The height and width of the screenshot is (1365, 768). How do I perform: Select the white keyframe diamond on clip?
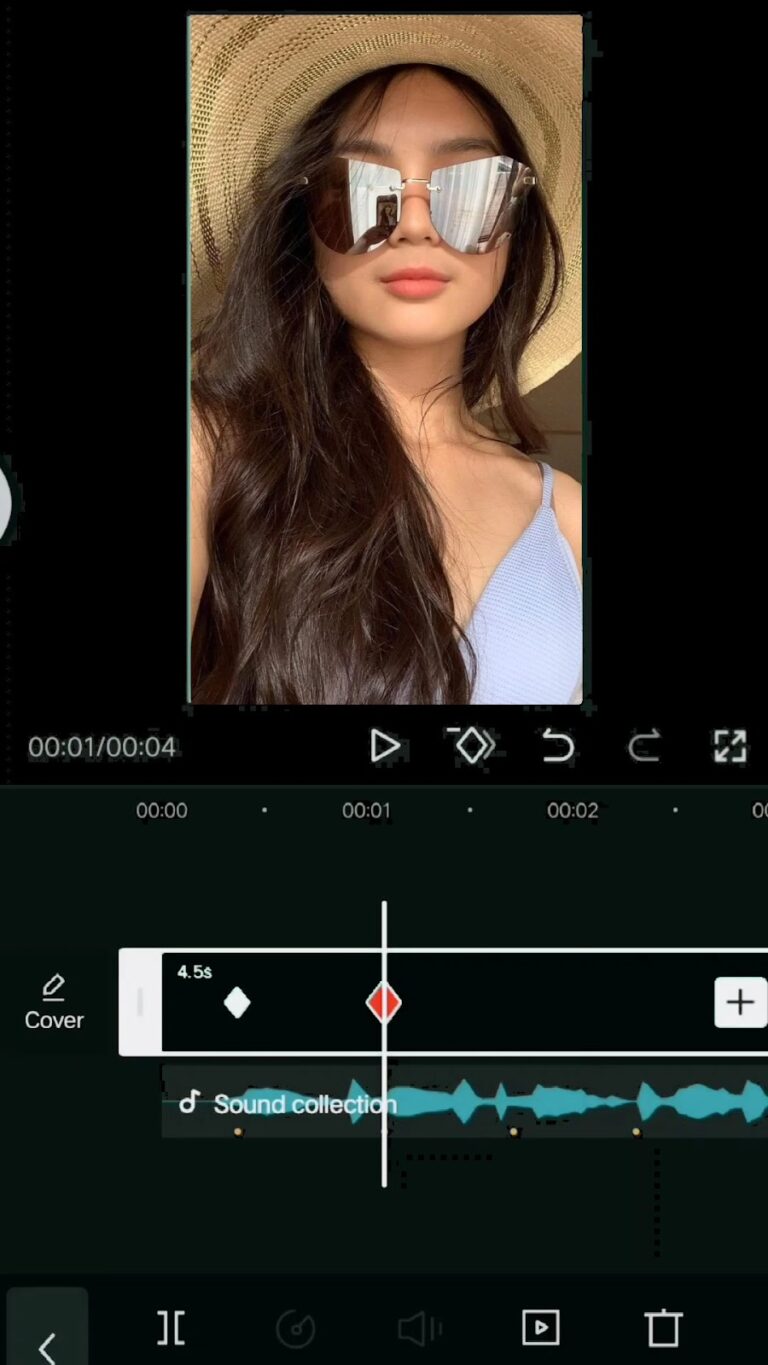(237, 1002)
